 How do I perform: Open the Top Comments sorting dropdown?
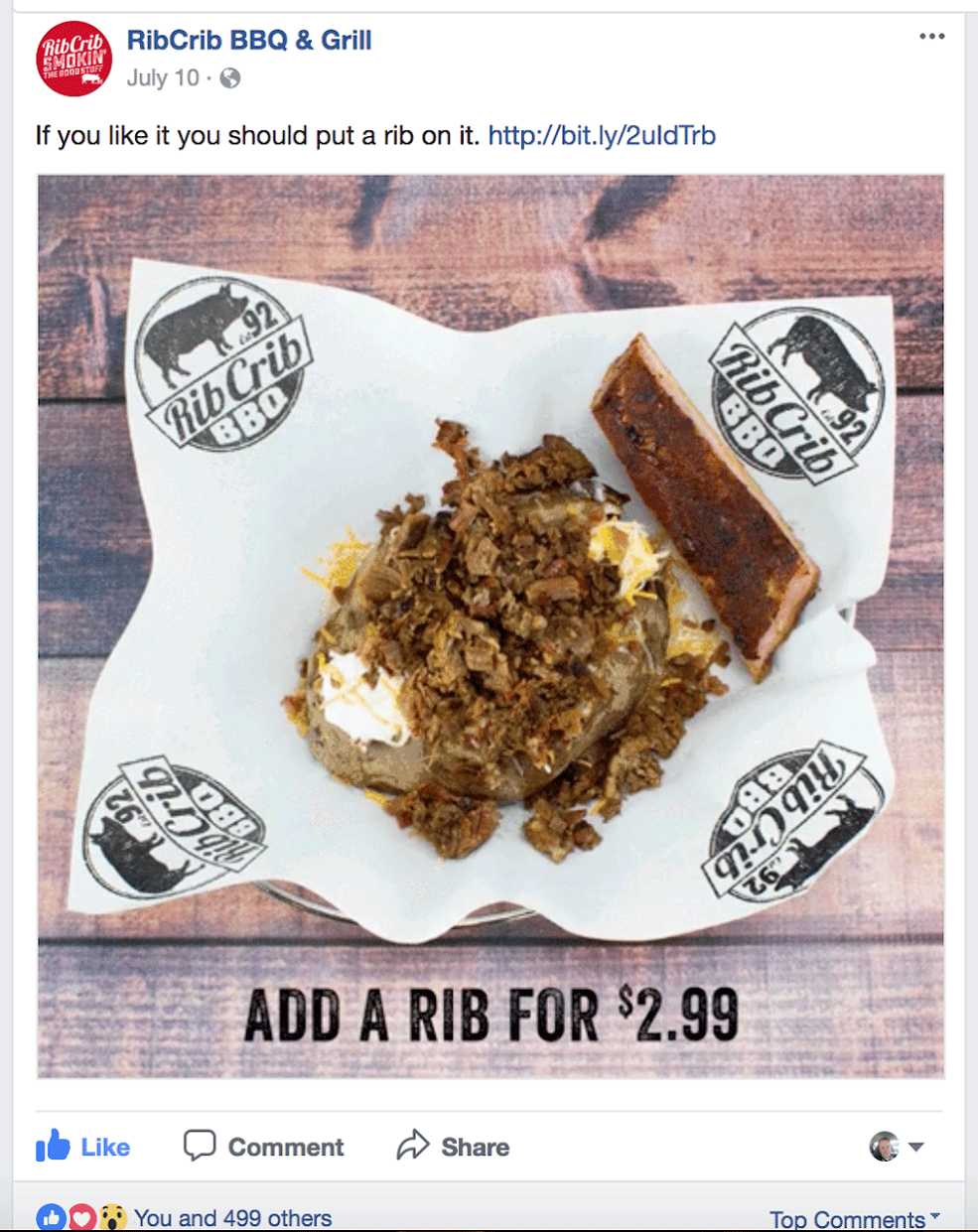point(849,1219)
